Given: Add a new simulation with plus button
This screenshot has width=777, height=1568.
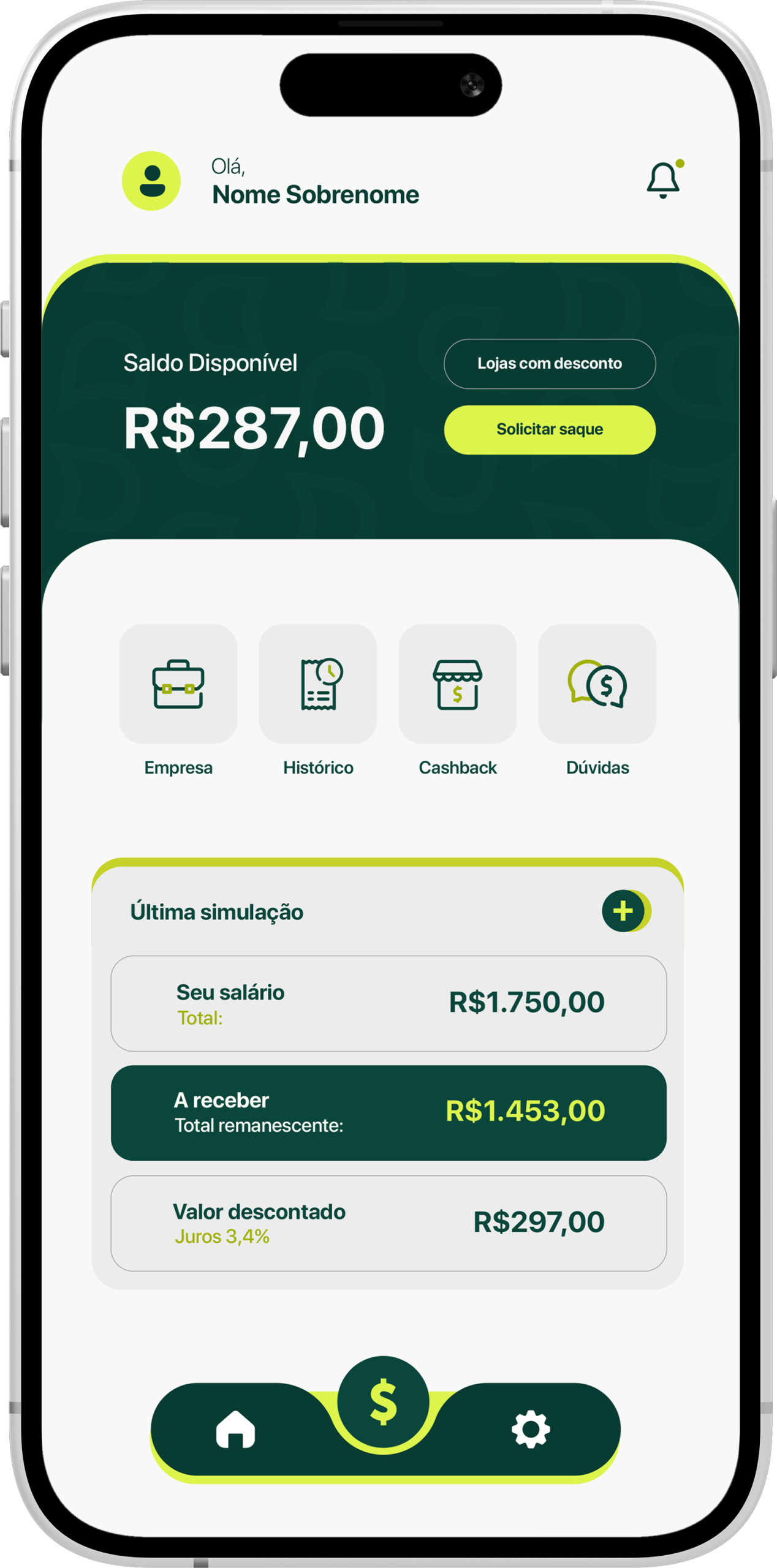Looking at the screenshot, I should [x=623, y=911].
